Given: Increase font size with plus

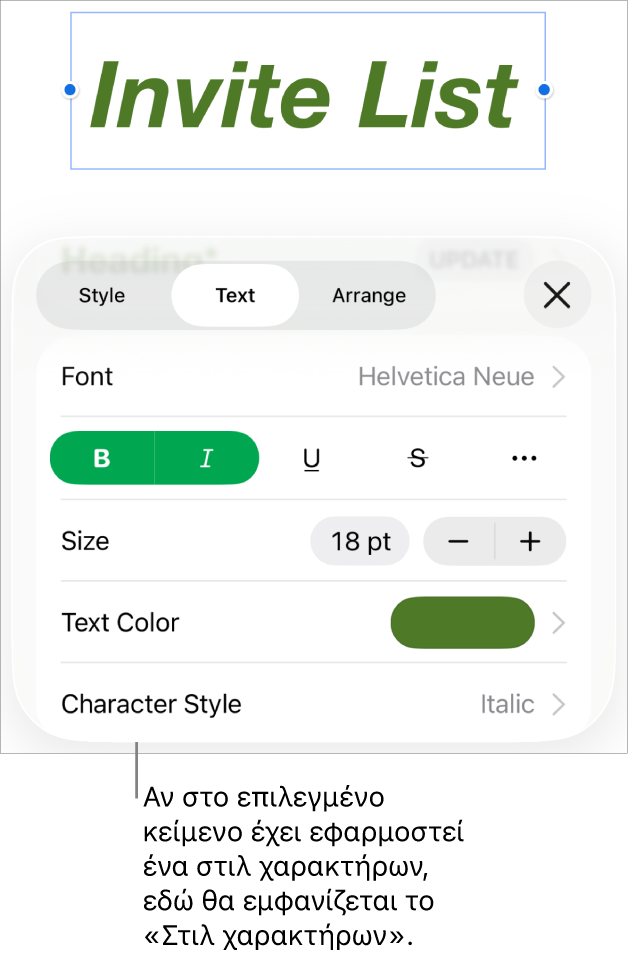Looking at the screenshot, I should (x=530, y=542).
